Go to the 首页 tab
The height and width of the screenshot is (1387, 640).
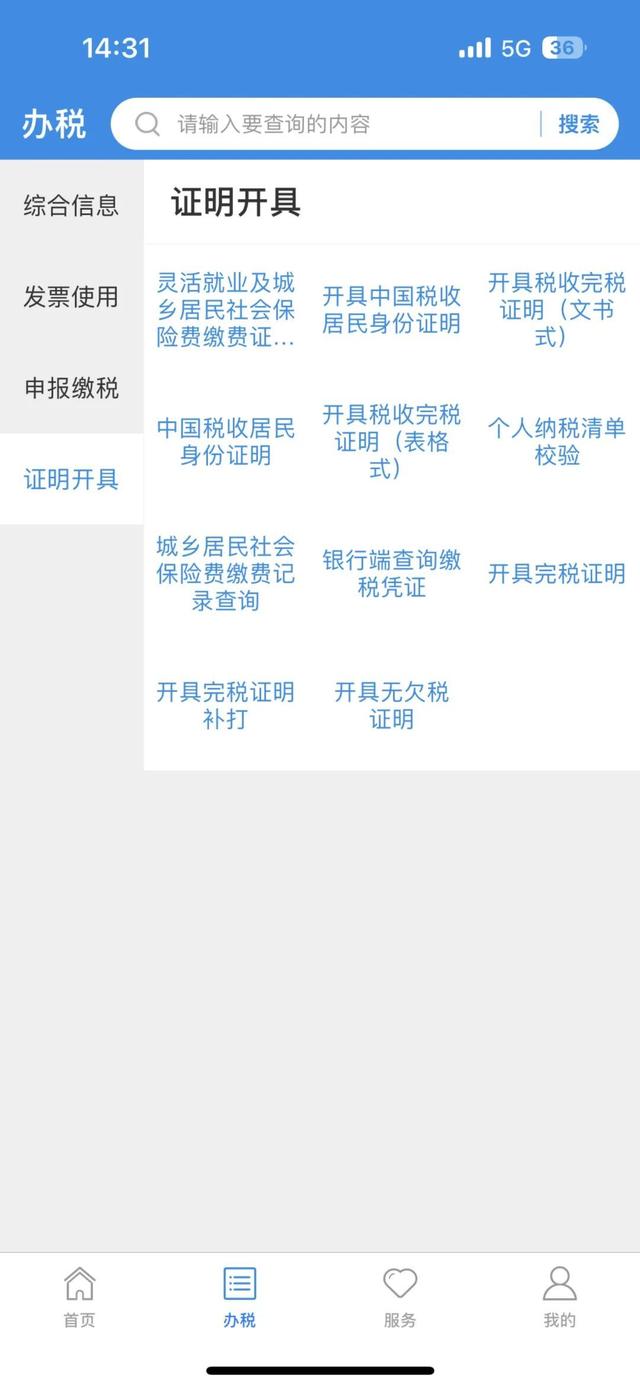[x=80, y=1297]
